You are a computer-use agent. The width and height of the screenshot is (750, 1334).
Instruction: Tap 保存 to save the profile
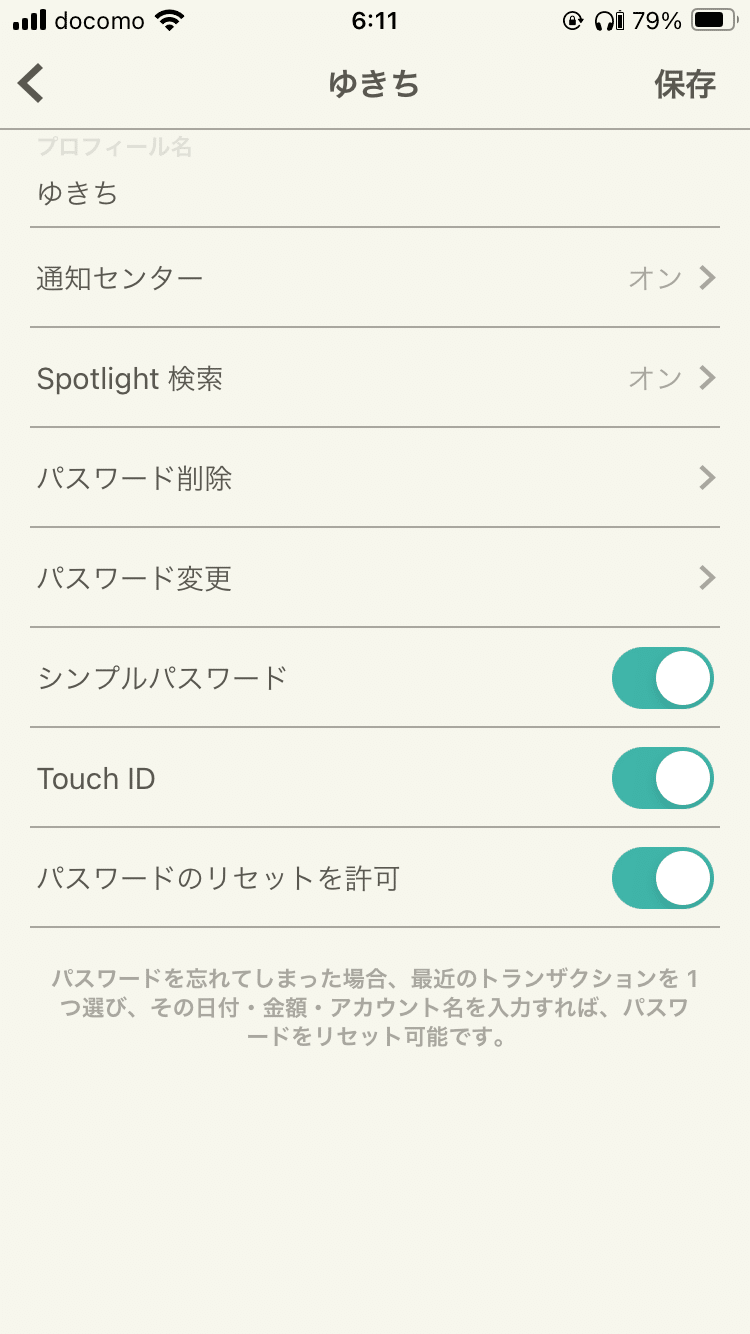click(685, 84)
